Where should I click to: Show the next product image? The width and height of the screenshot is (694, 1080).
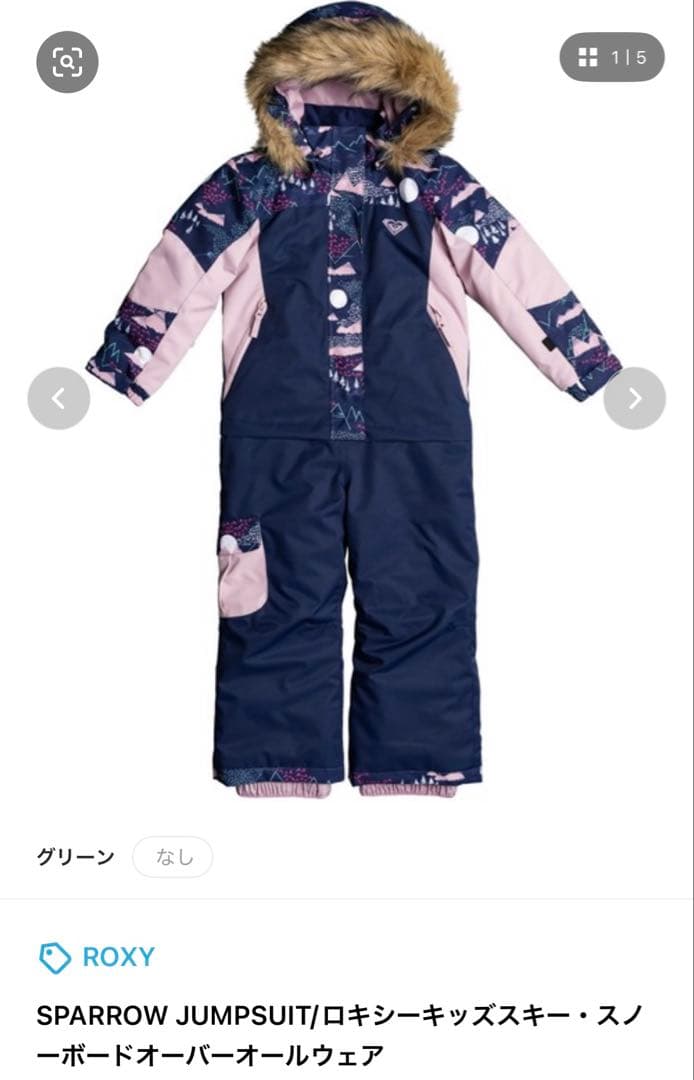(x=635, y=398)
